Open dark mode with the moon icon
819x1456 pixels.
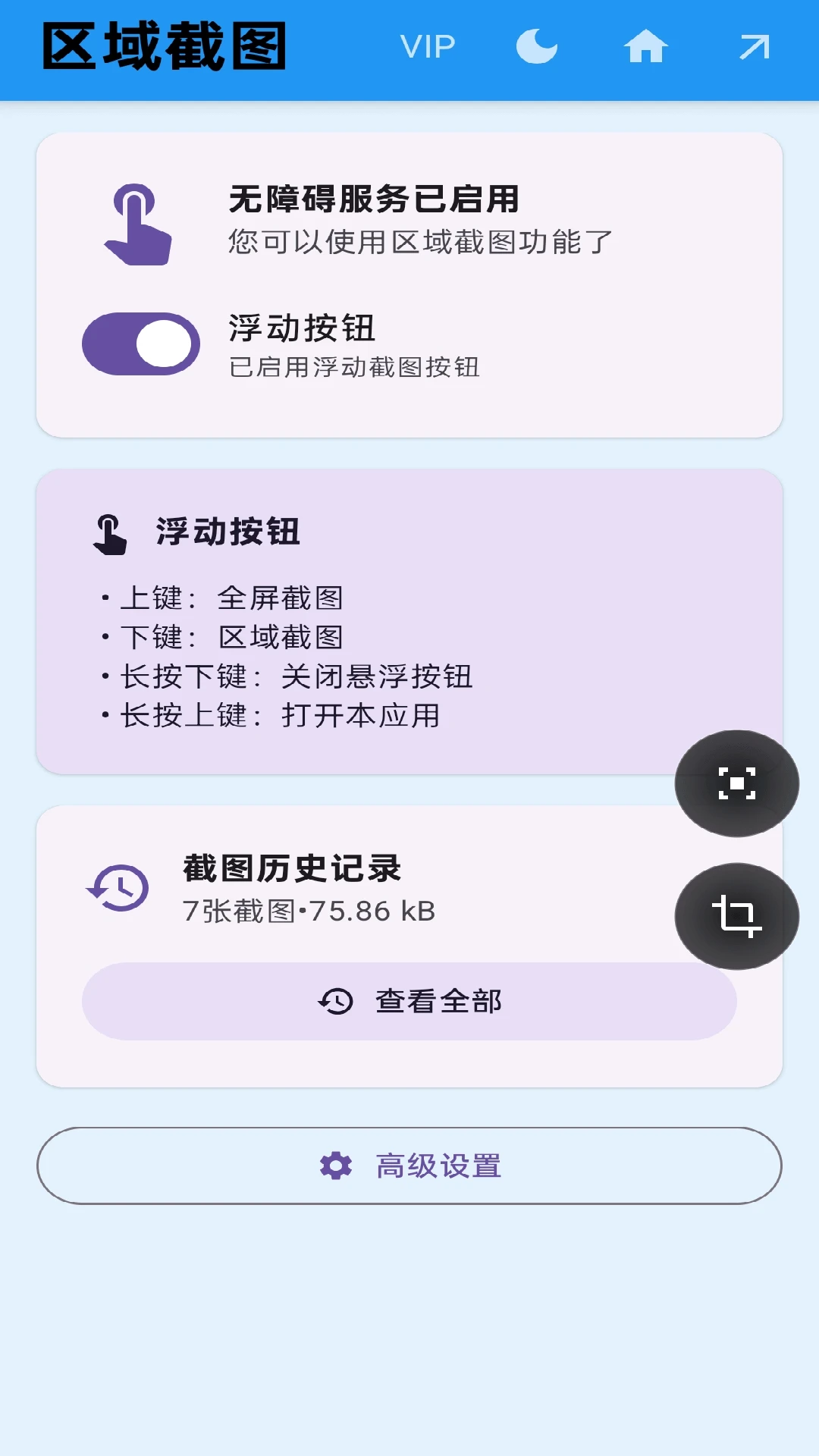pyautogui.click(x=536, y=47)
